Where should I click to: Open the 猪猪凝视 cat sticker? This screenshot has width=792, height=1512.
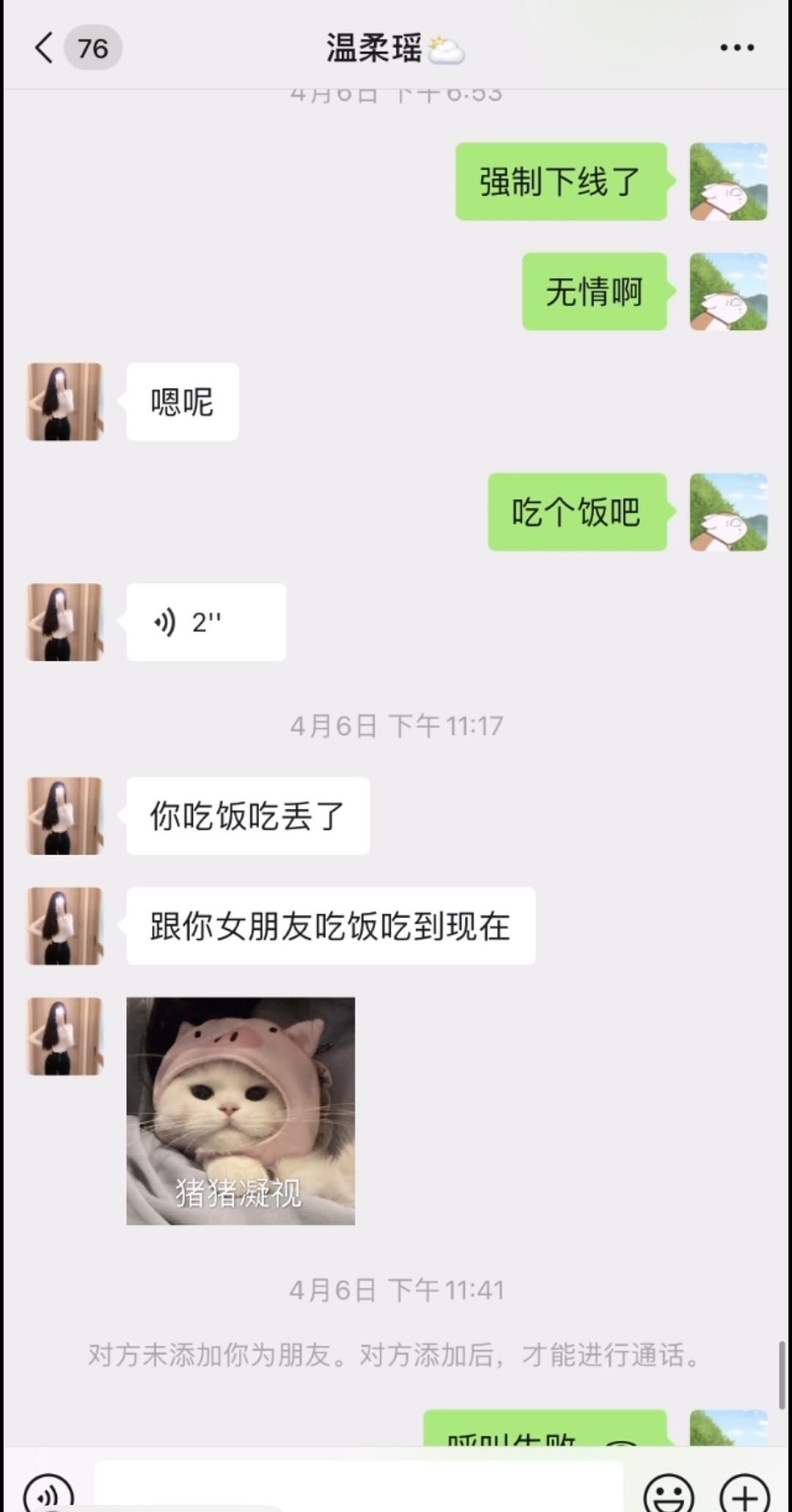(x=241, y=1110)
